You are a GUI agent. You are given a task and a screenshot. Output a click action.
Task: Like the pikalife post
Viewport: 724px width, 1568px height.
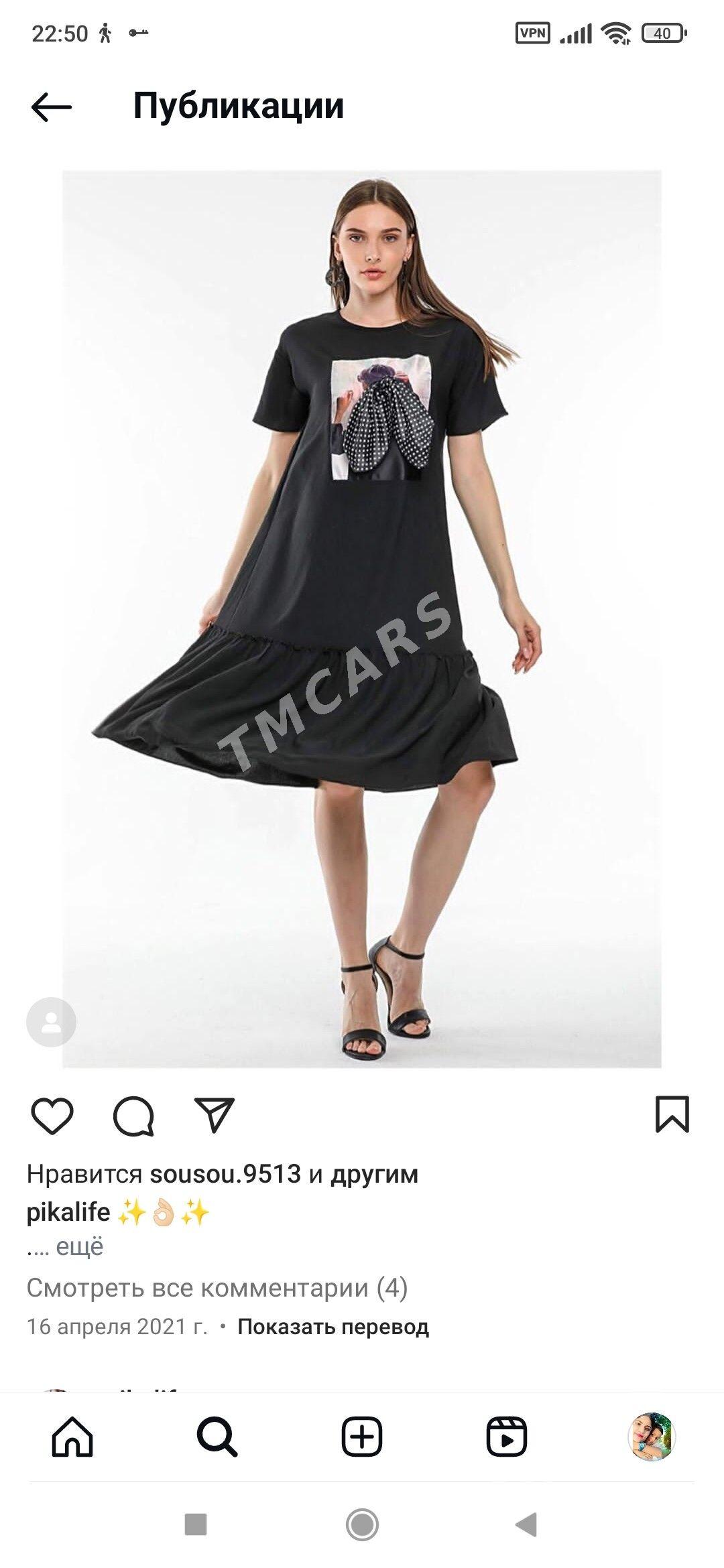tap(52, 1116)
